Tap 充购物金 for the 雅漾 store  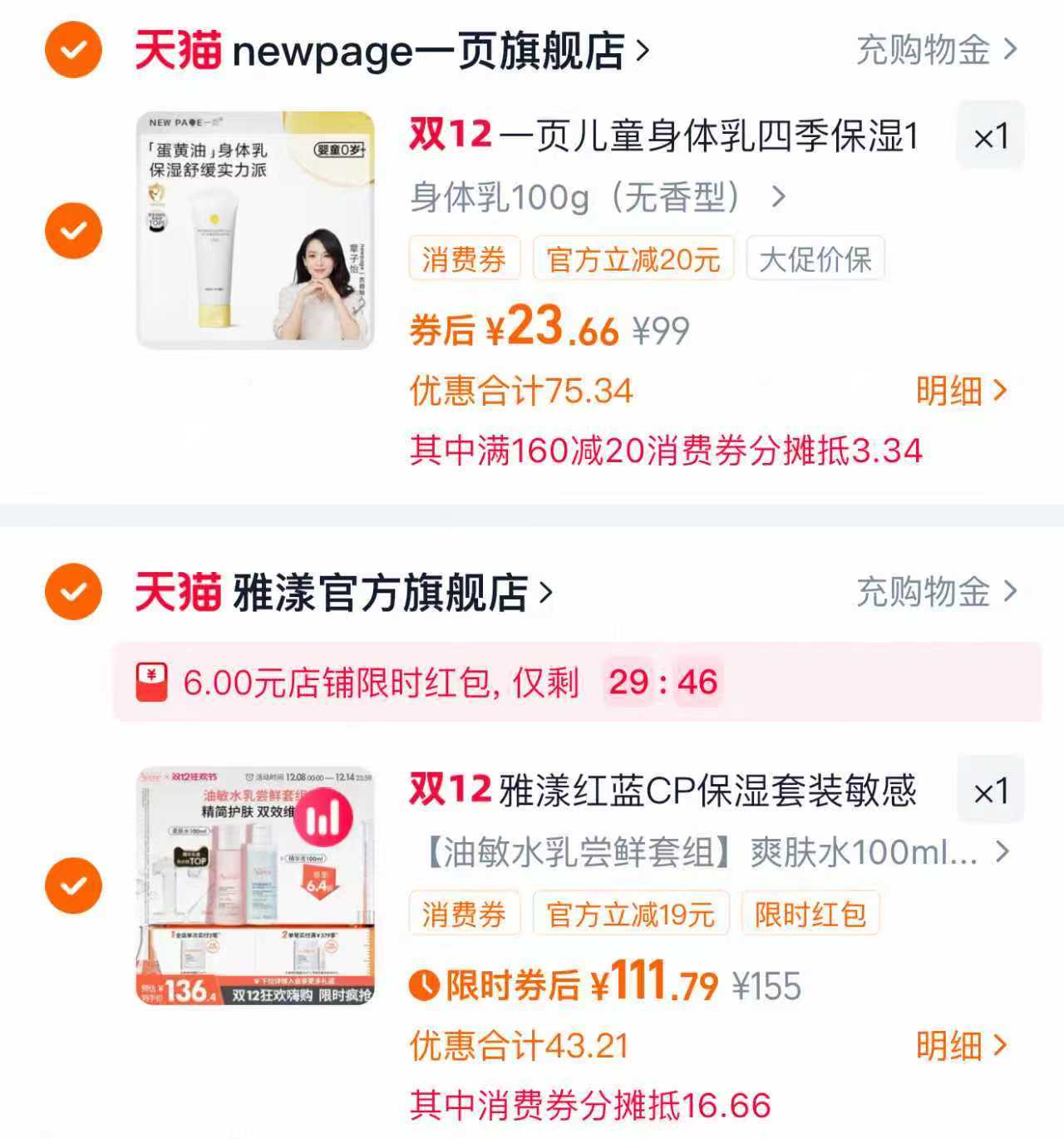[x=936, y=592]
